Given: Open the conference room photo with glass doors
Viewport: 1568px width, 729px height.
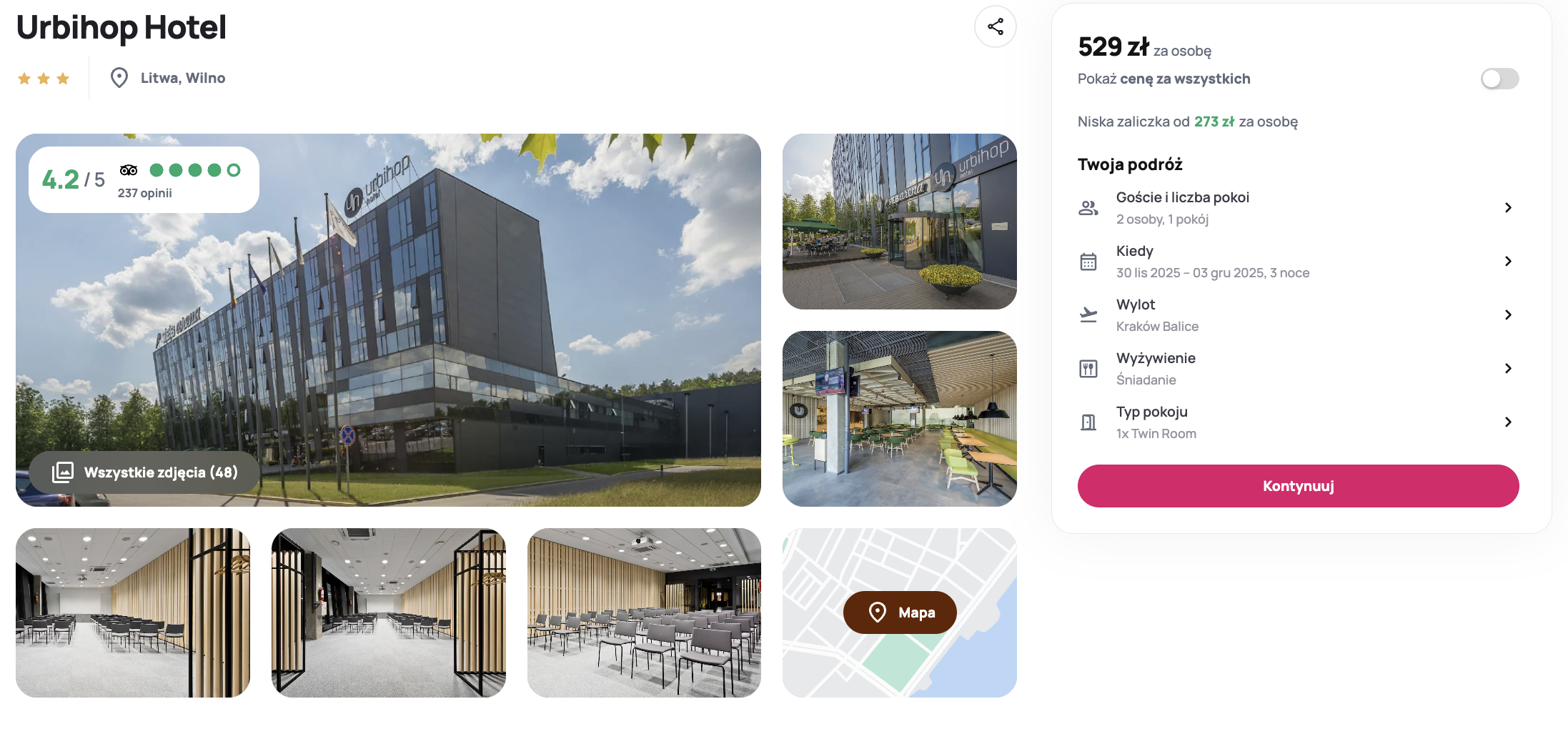Looking at the screenshot, I should coord(388,613).
